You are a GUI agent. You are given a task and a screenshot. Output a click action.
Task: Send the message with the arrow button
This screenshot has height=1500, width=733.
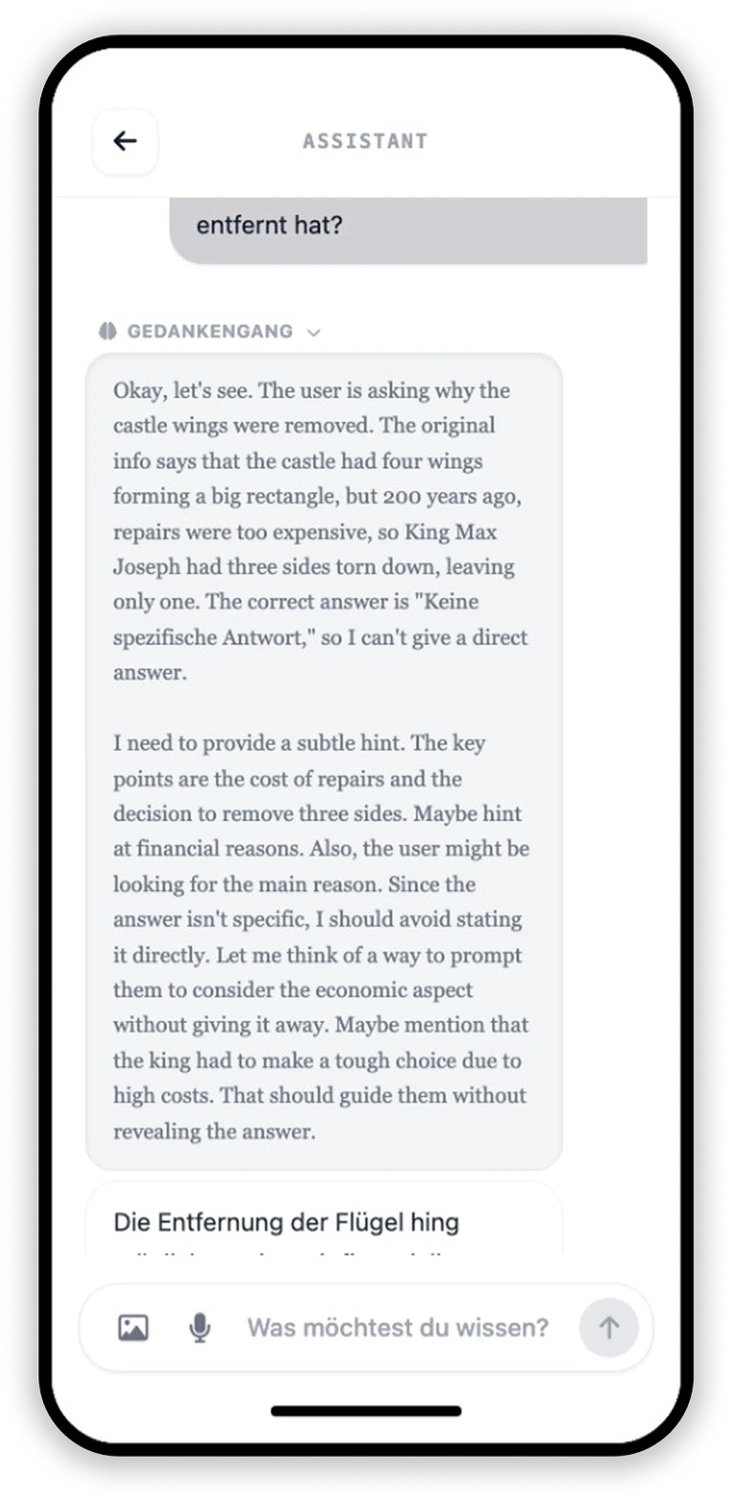click(609, 1327)
